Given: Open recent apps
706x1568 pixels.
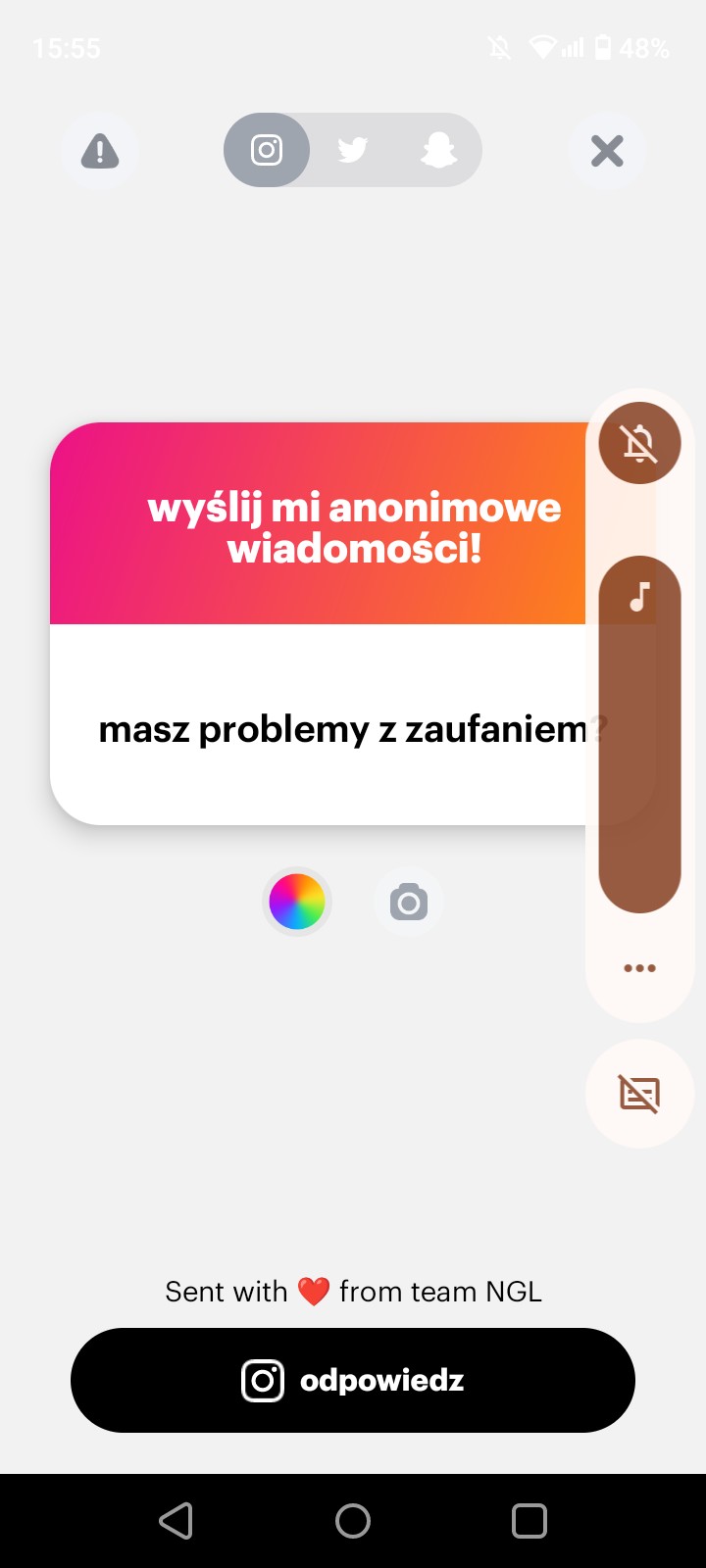Looking at the screenshot, I should click(x=529, y=1521).
